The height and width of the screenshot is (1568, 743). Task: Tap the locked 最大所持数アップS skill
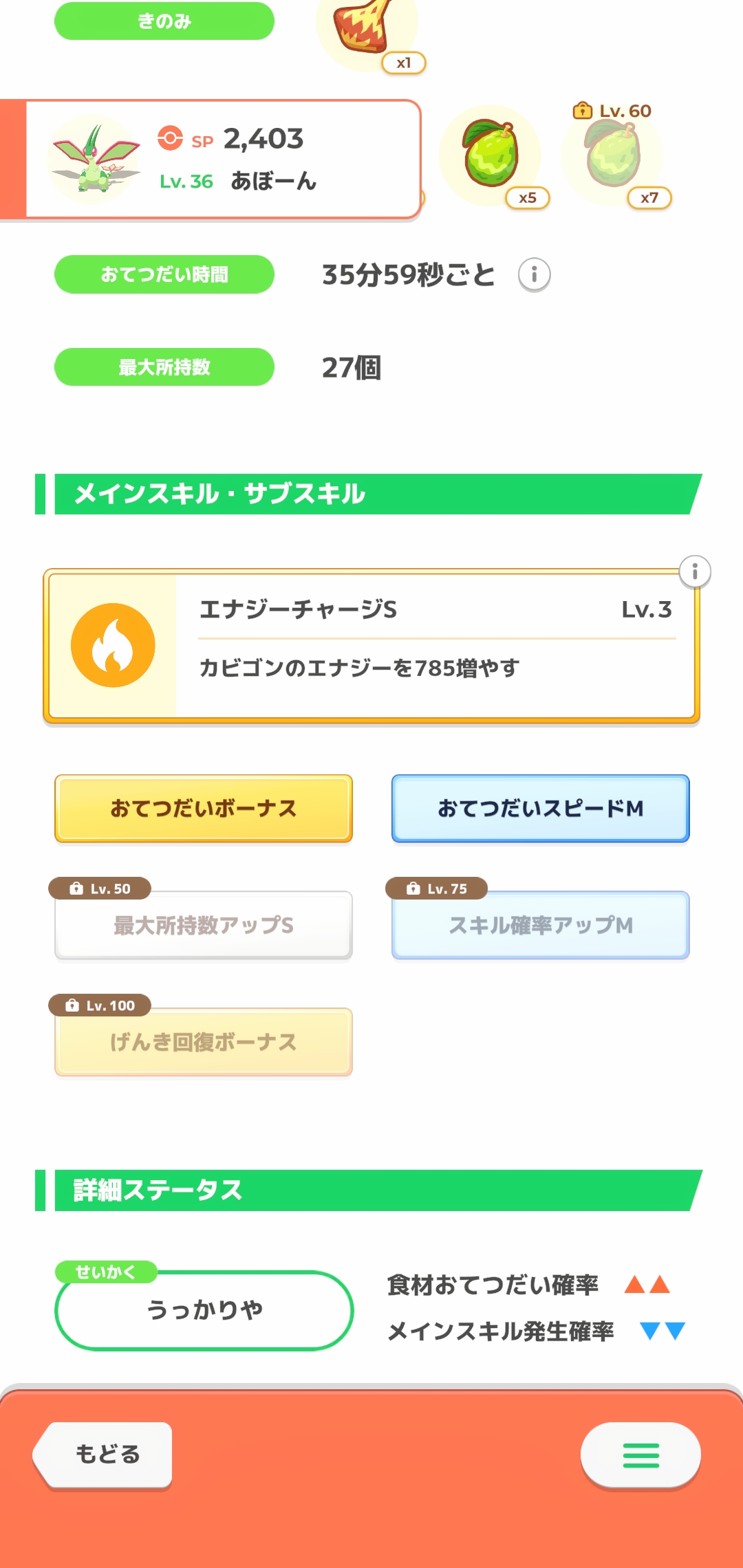point(204,925)
